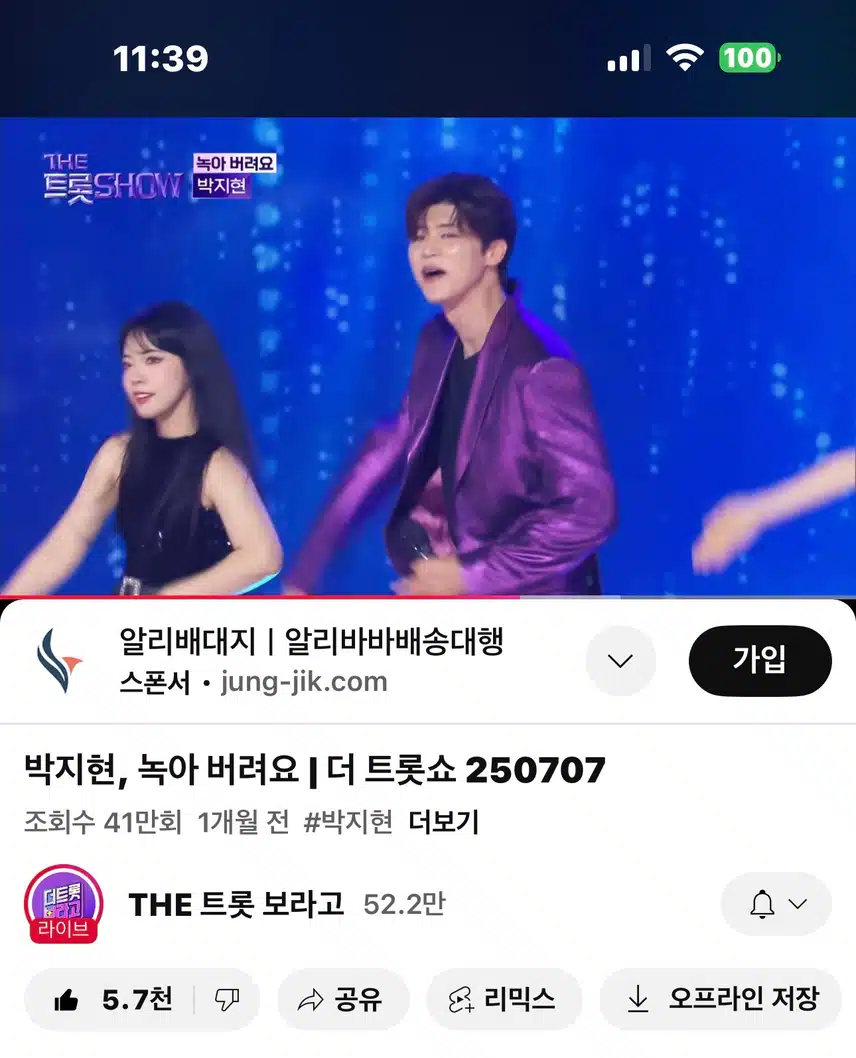The image size is (856, 1058).
Task: Expand the sponsor ad chevron
Action: point(620,661)
